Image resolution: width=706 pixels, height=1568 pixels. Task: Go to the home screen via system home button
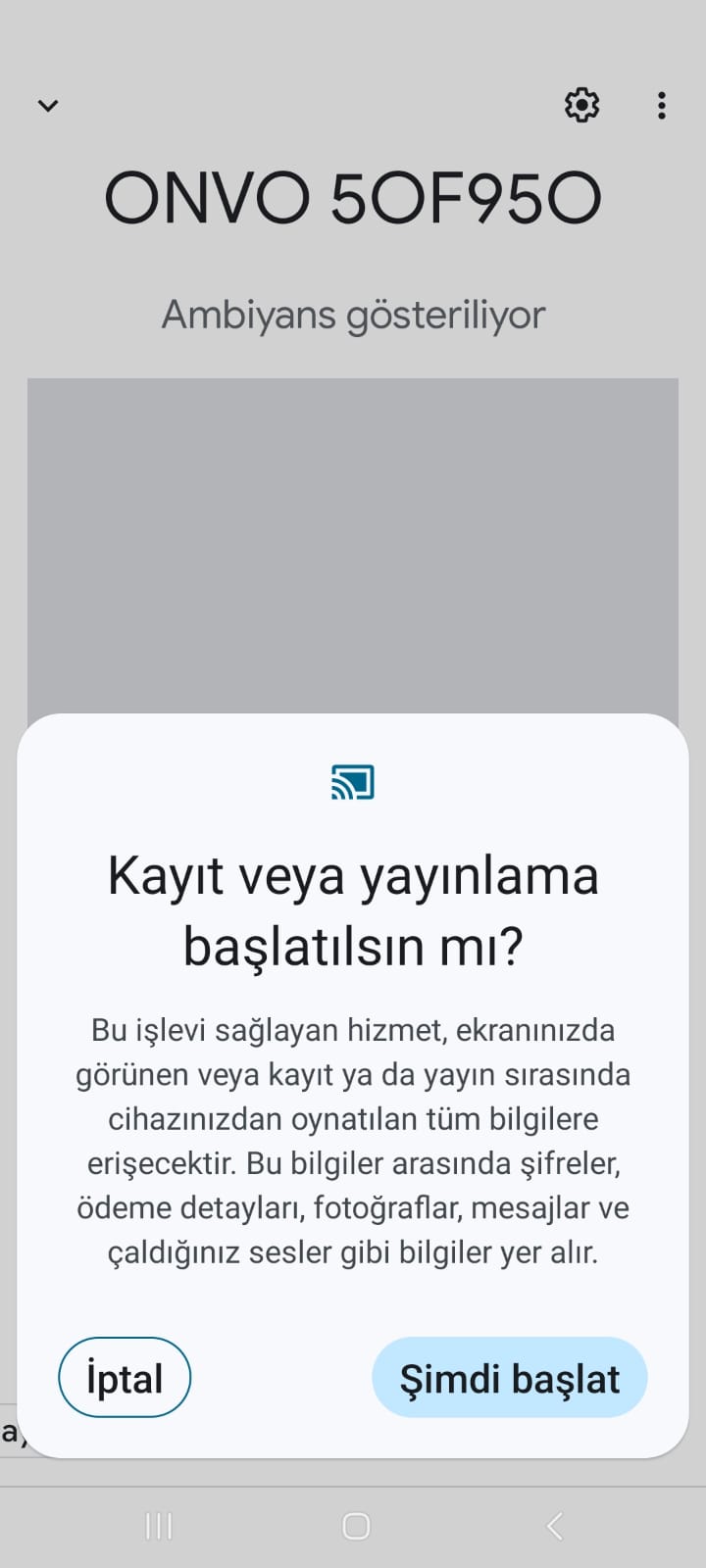[355, 1526]
